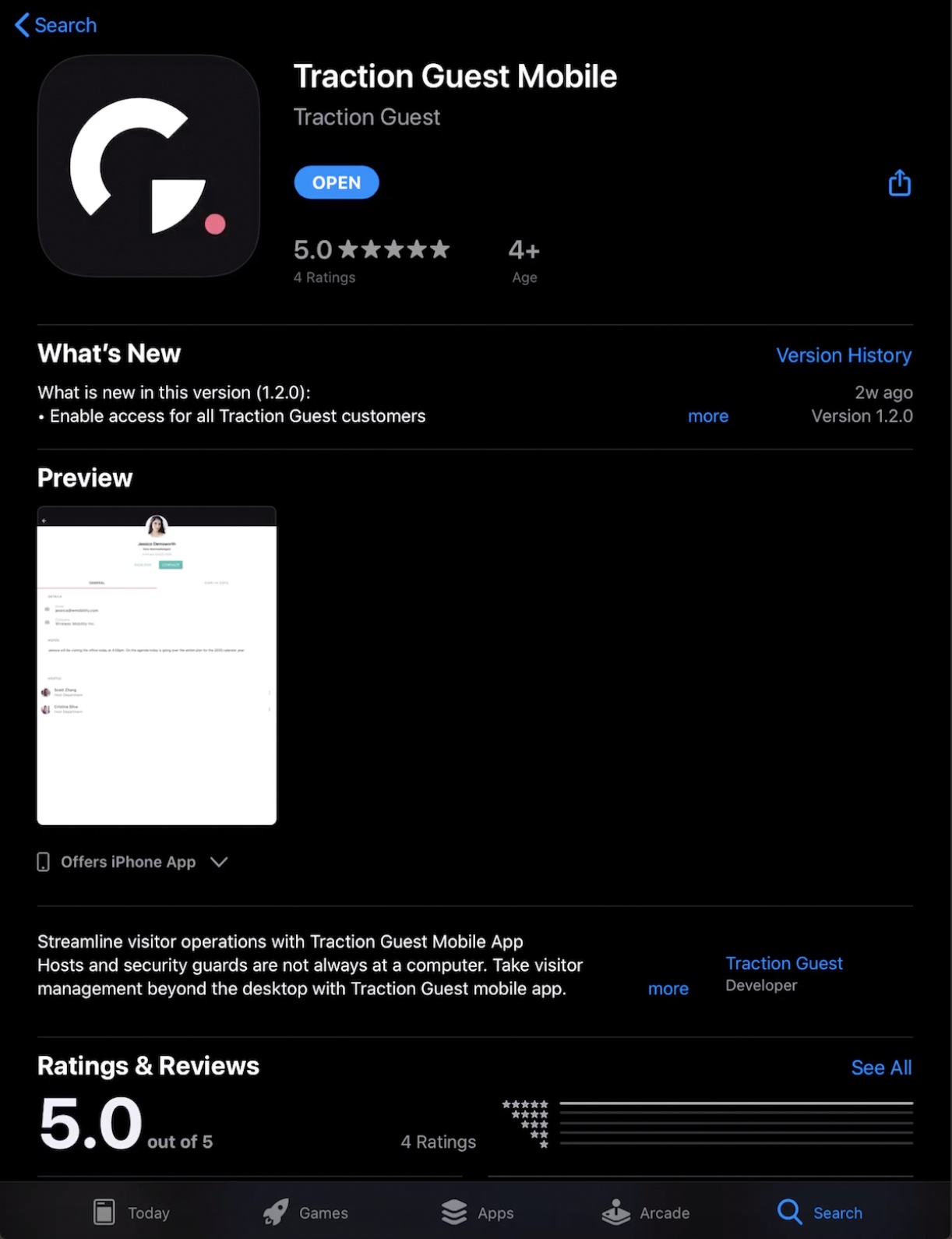Switch to the Search tab
The height and width of the screenshot is (1239, 952).
pyautogui.click(x=821, y=1210)
